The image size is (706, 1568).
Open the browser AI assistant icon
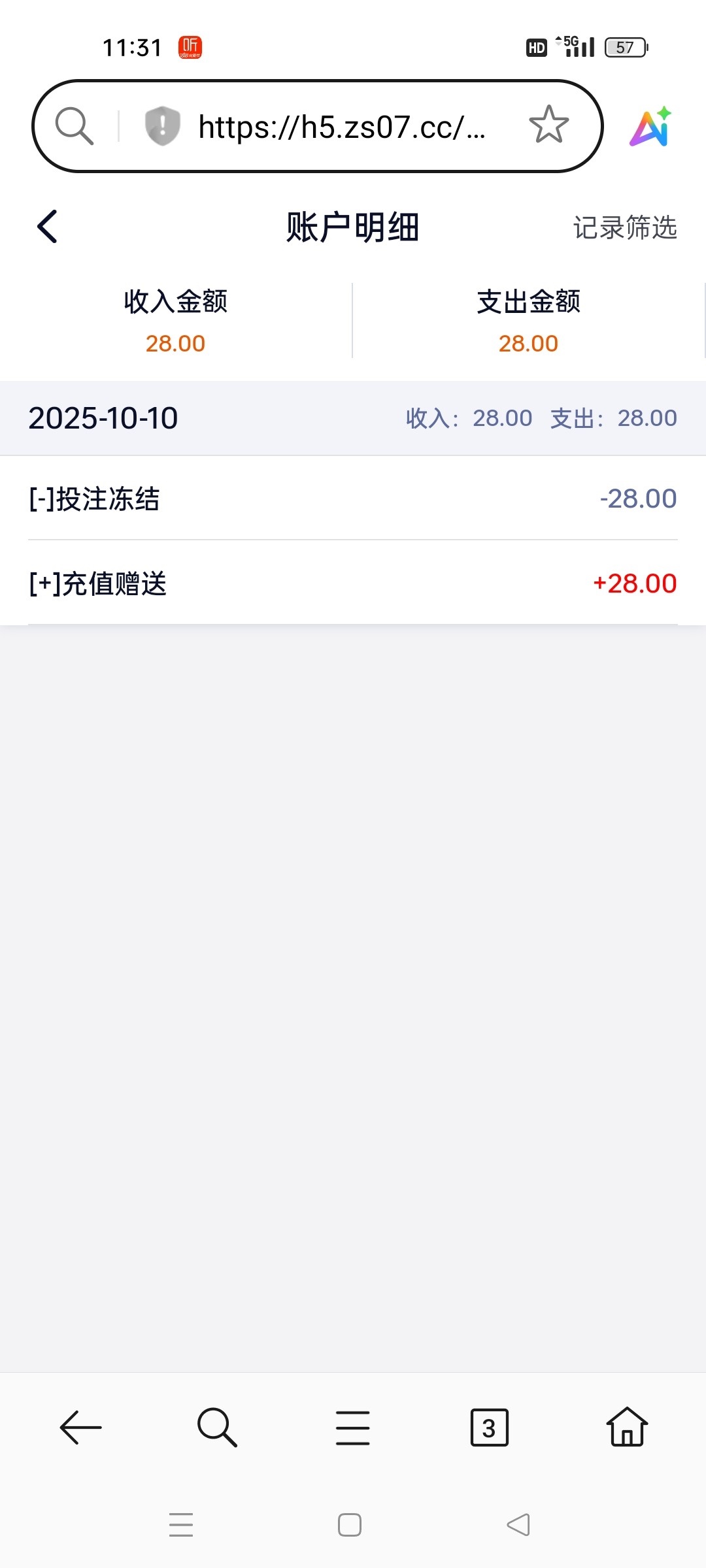650,126
